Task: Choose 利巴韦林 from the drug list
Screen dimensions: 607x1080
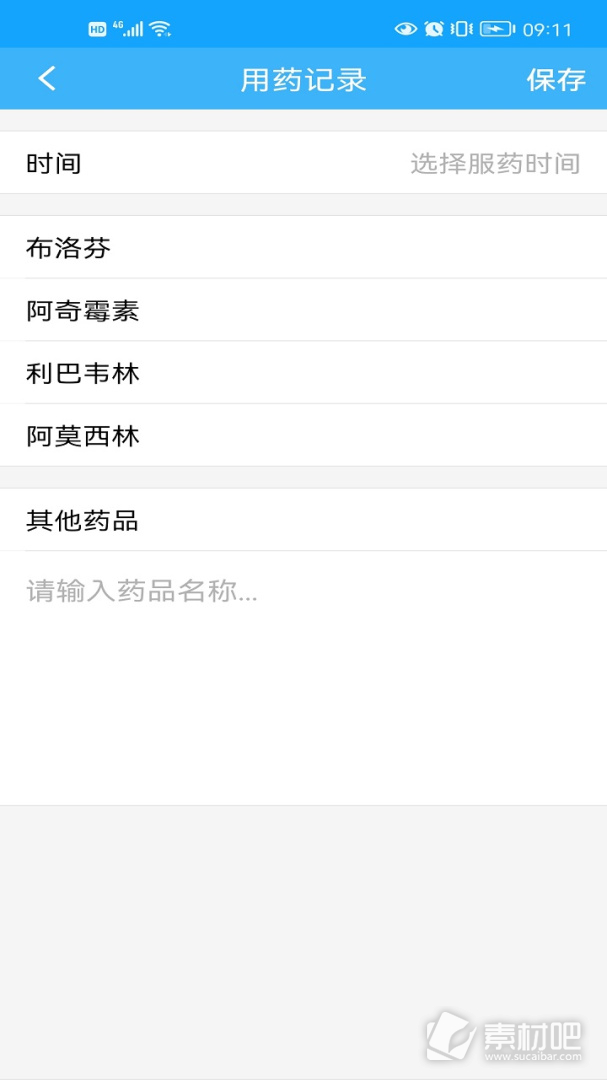Action: point(303,373)
